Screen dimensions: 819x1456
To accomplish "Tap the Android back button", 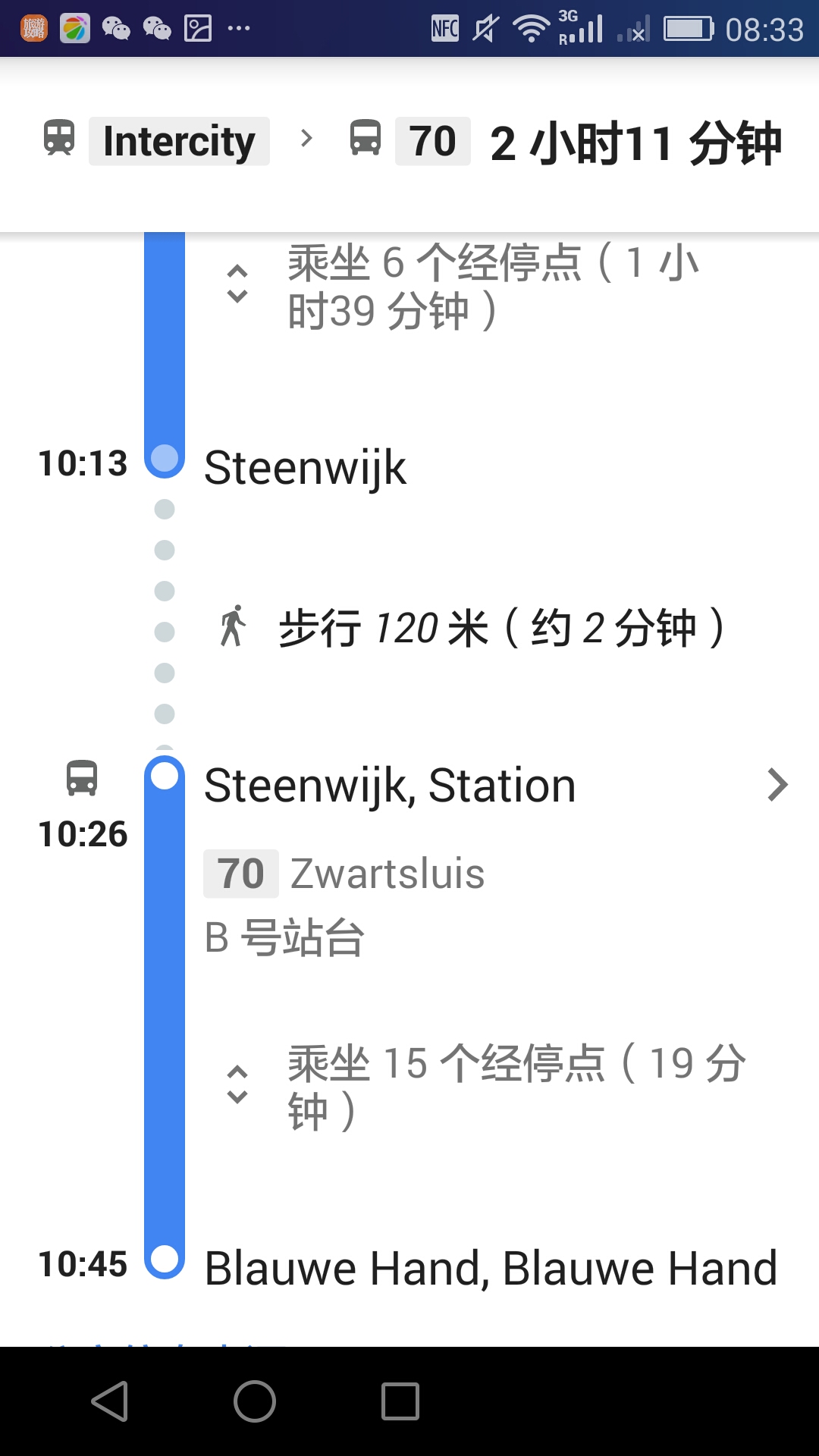I will click(111, 1401).
